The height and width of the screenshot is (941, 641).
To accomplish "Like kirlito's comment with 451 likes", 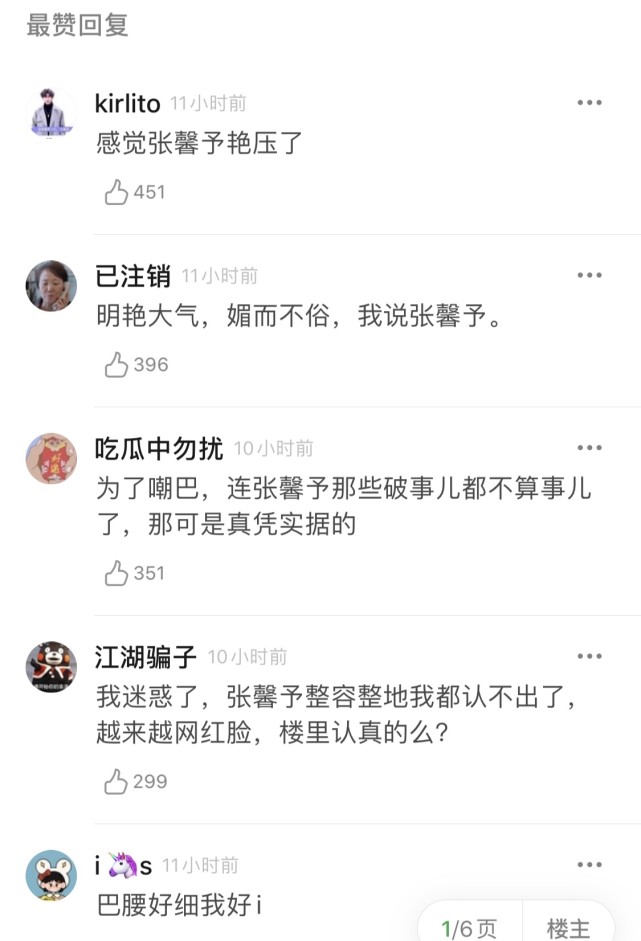I will tap(117, 192).
